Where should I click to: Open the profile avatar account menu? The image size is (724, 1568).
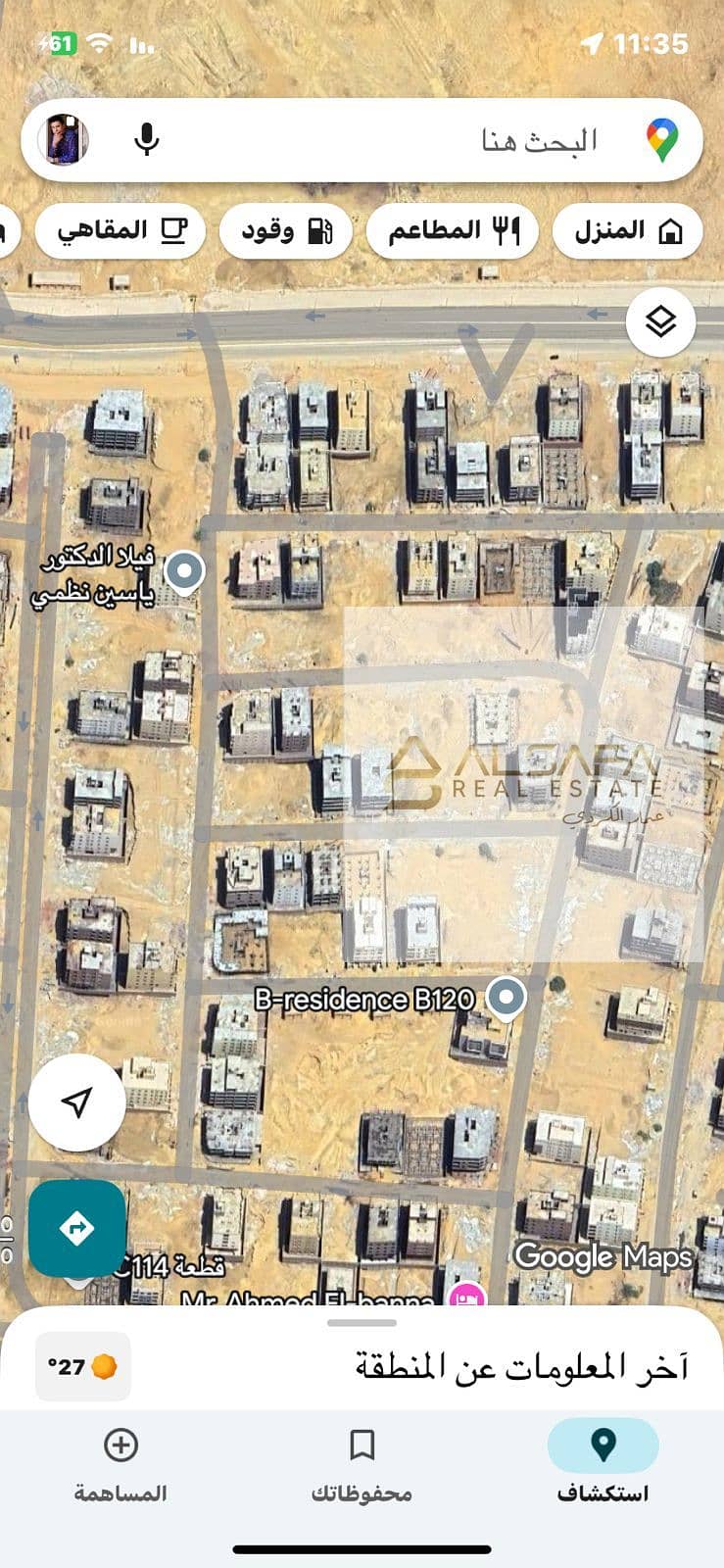(x=65, y=140)
